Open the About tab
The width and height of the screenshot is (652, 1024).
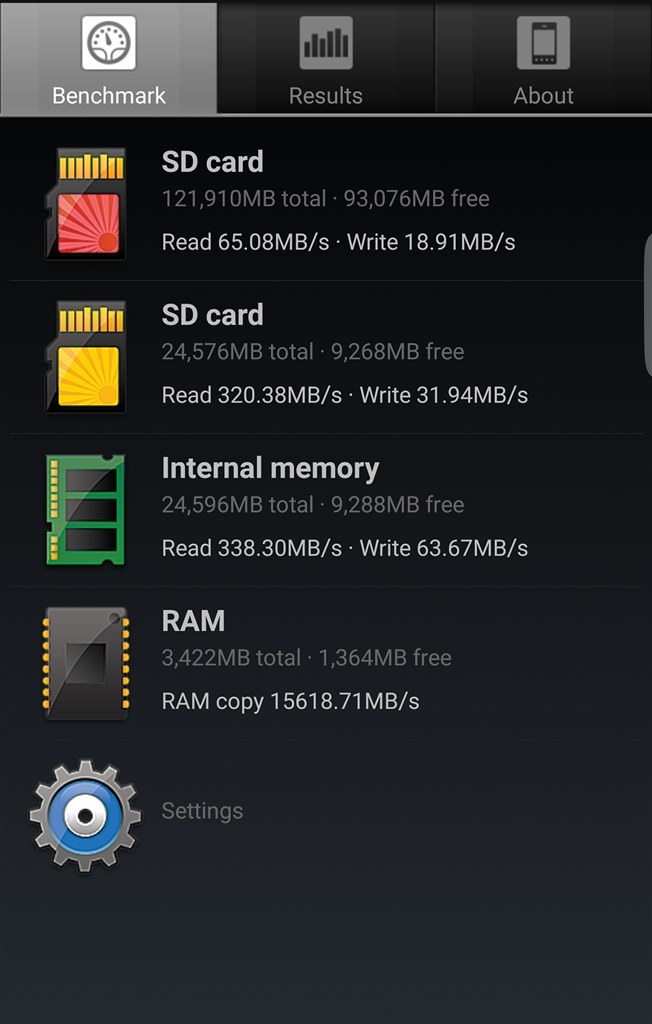coord(543,58)
